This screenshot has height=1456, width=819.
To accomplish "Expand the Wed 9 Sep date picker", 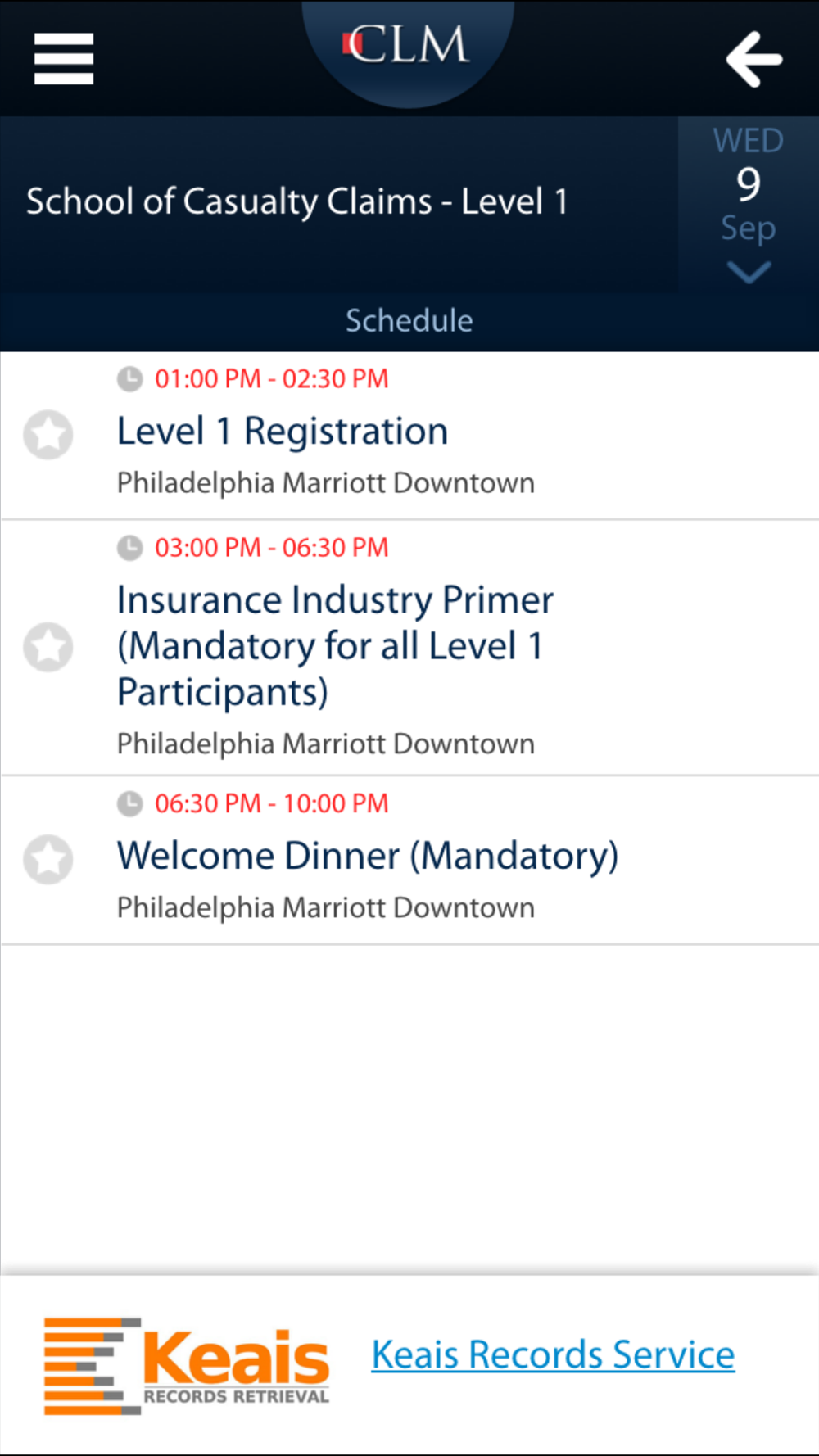I will coord(748,205).
